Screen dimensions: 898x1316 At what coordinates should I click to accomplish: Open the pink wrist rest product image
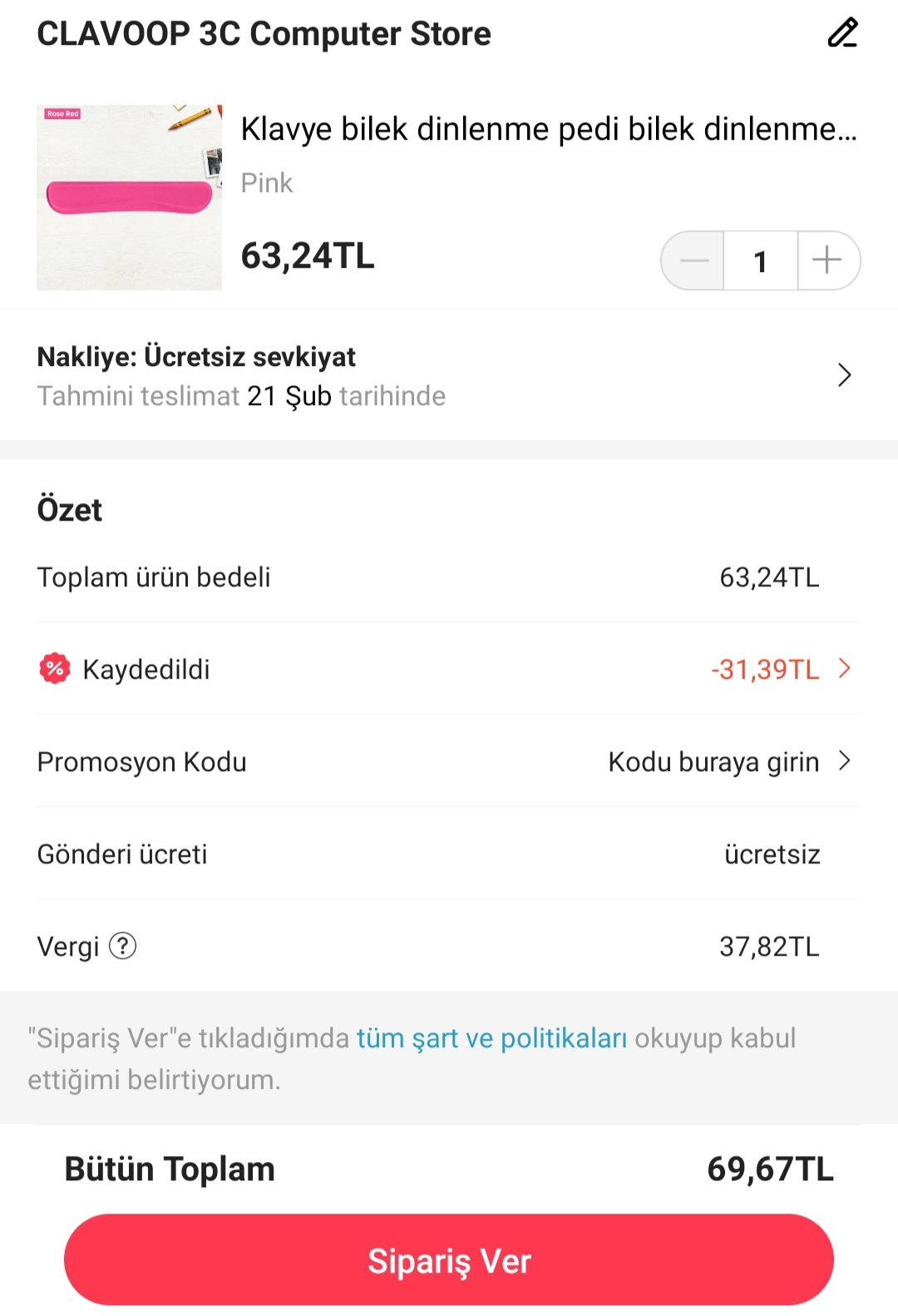[x=129, y=197]
